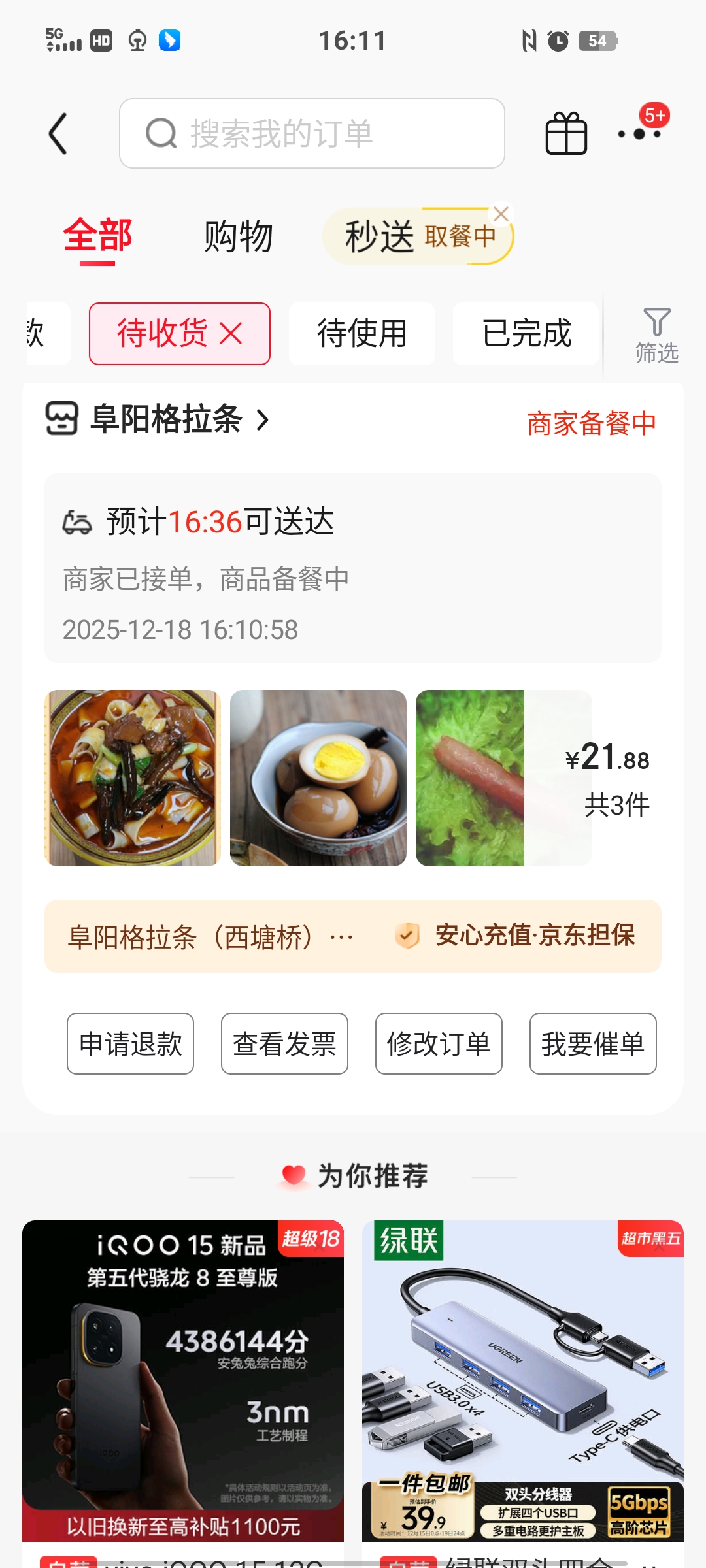Viewport: 706px width, 1568px height.
Task: Clear the 待收货 filter chip
Action: click(x=231, y=334)
